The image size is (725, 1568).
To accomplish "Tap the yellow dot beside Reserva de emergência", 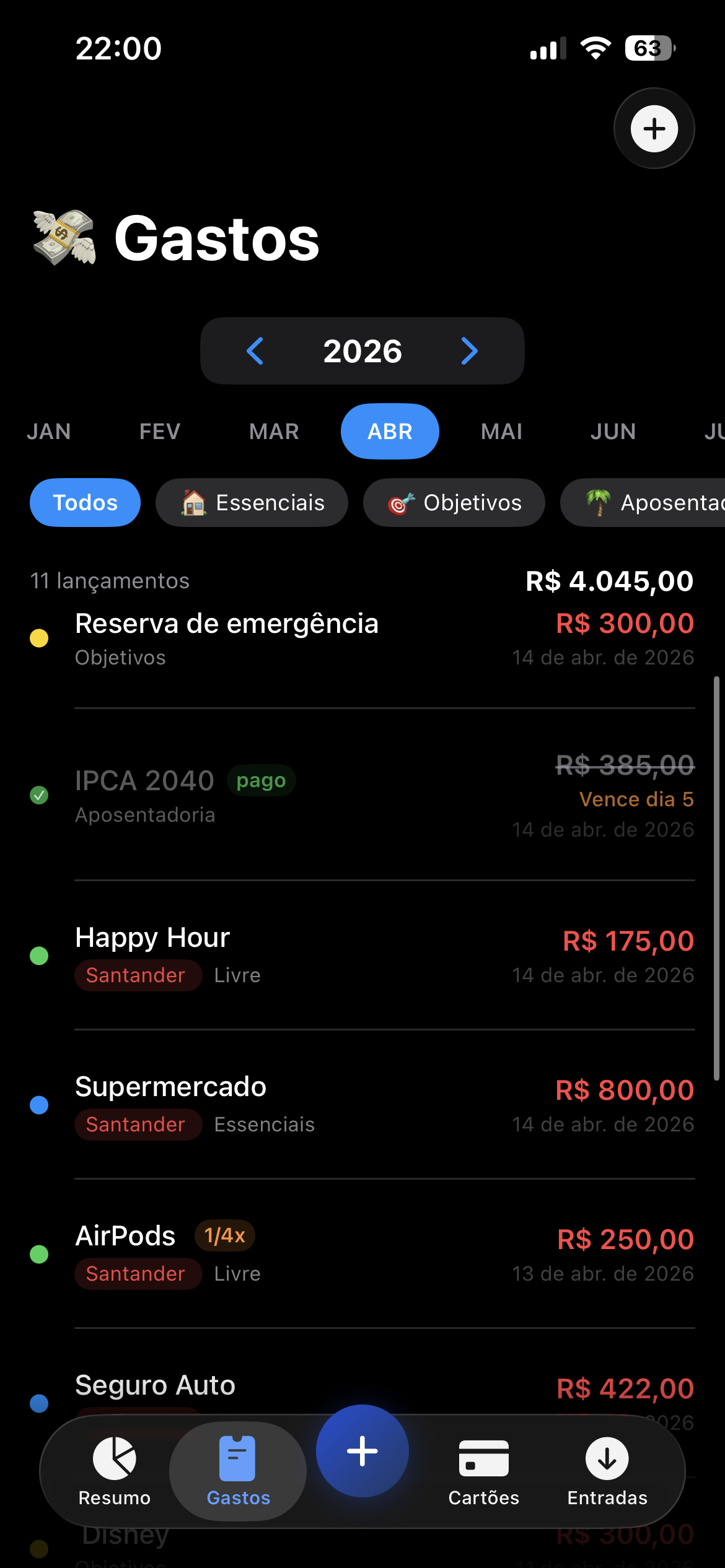I will [38, 638].
